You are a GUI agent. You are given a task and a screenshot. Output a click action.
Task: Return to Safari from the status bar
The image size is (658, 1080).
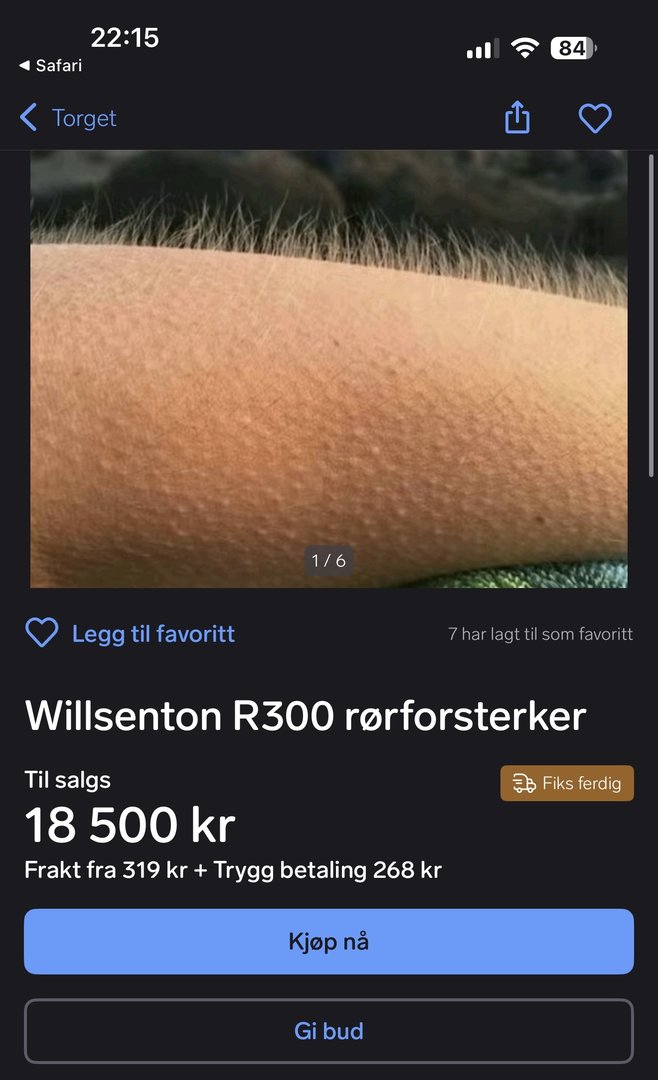coord(50,66)
